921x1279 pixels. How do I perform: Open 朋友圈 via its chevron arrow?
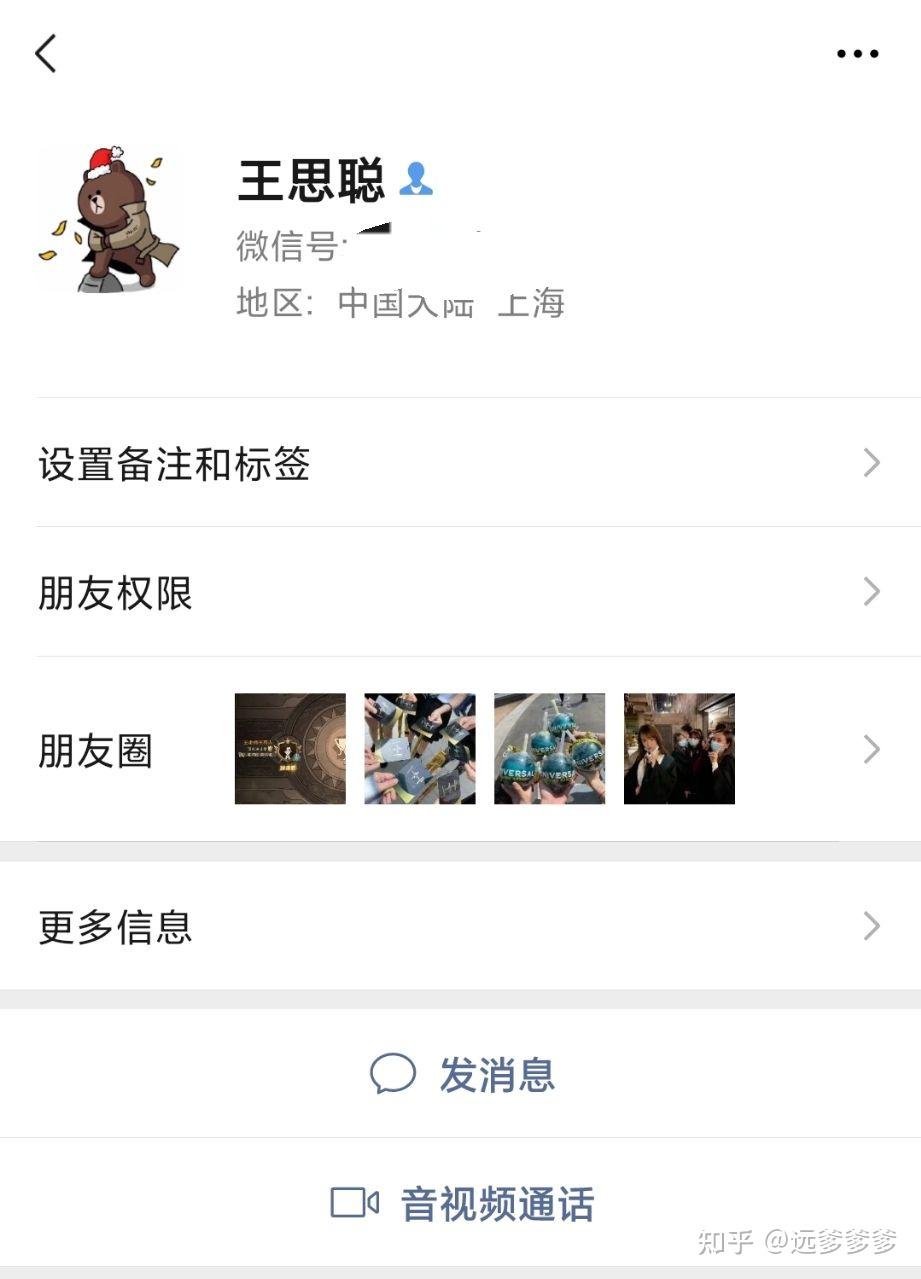[869, 749]
